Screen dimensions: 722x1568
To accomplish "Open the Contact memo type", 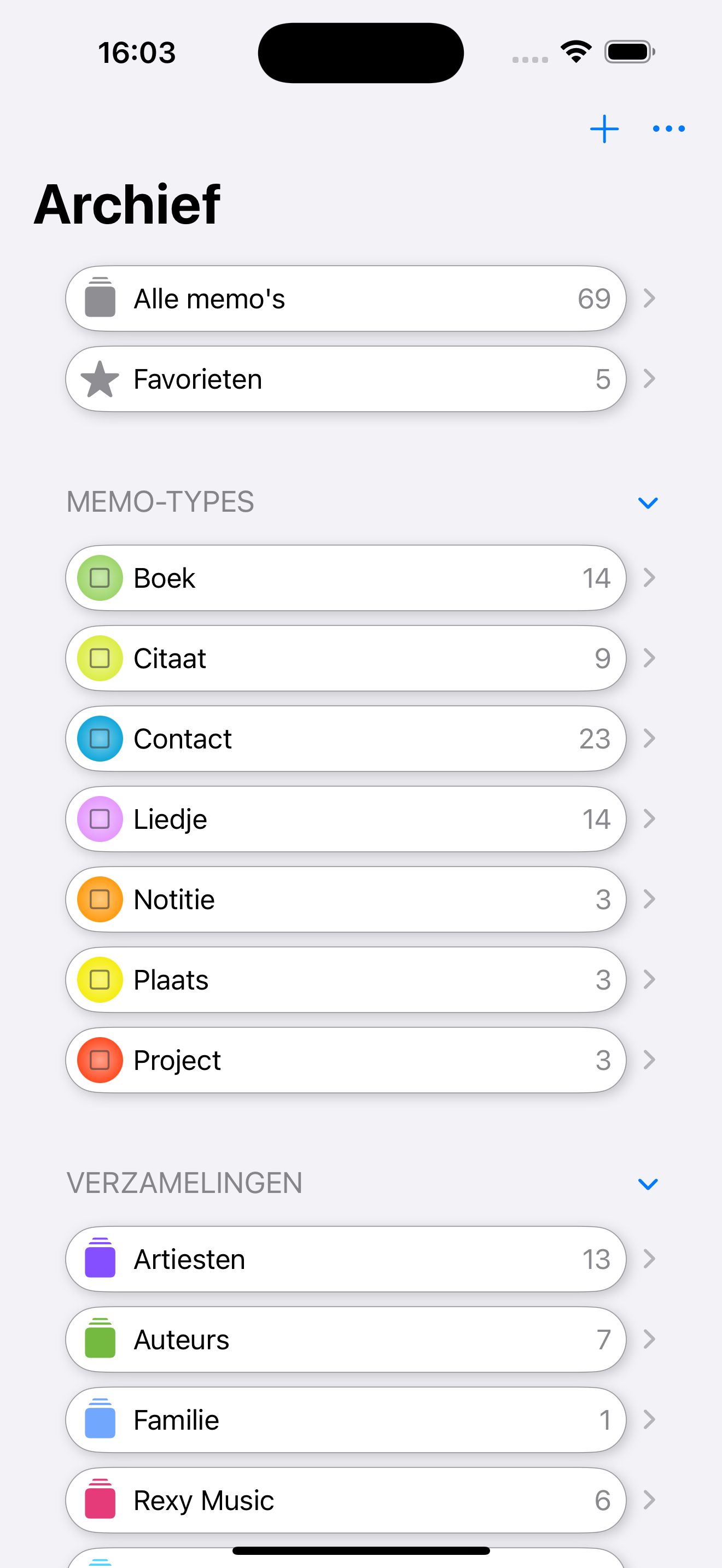I will pyautogui.click(x=346, y=739).
